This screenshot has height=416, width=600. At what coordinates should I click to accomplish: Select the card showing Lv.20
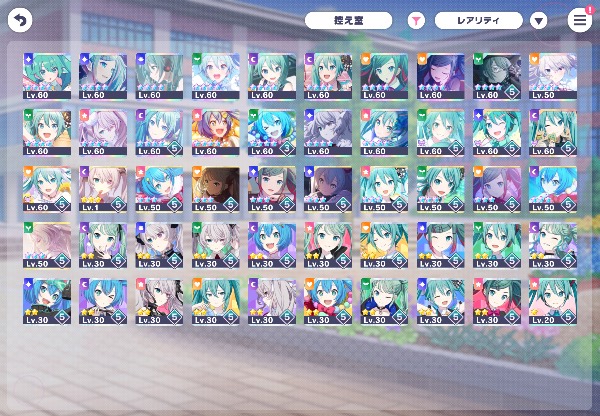click(553, 302)
